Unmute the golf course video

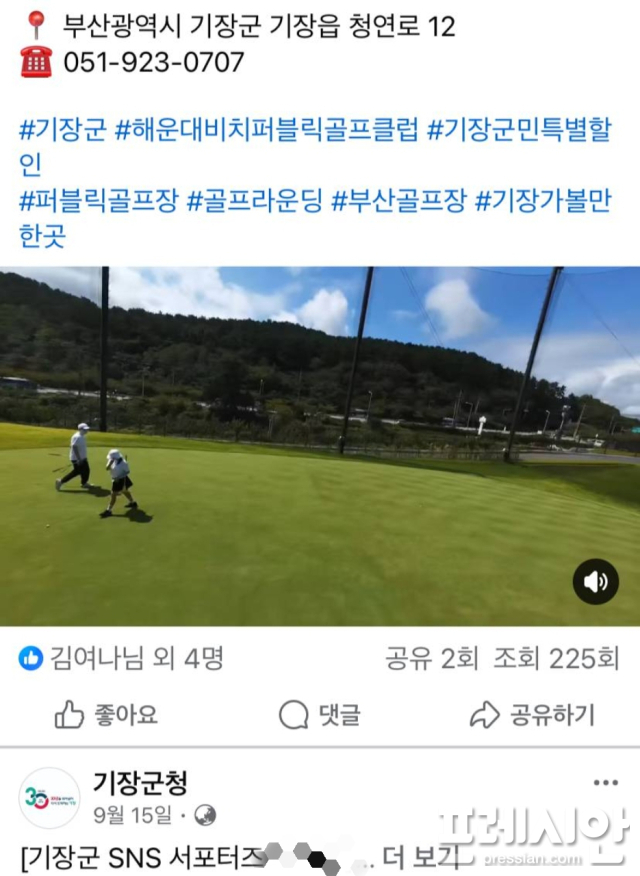pyautogui.click(x=595, y=581)
